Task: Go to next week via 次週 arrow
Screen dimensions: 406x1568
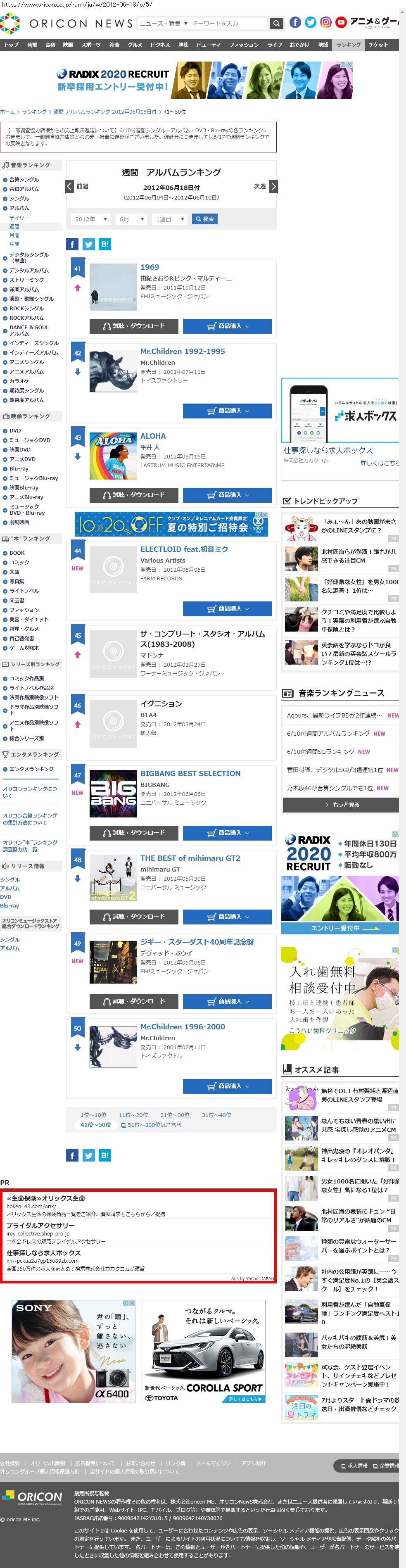Action: tap(273, 186)
